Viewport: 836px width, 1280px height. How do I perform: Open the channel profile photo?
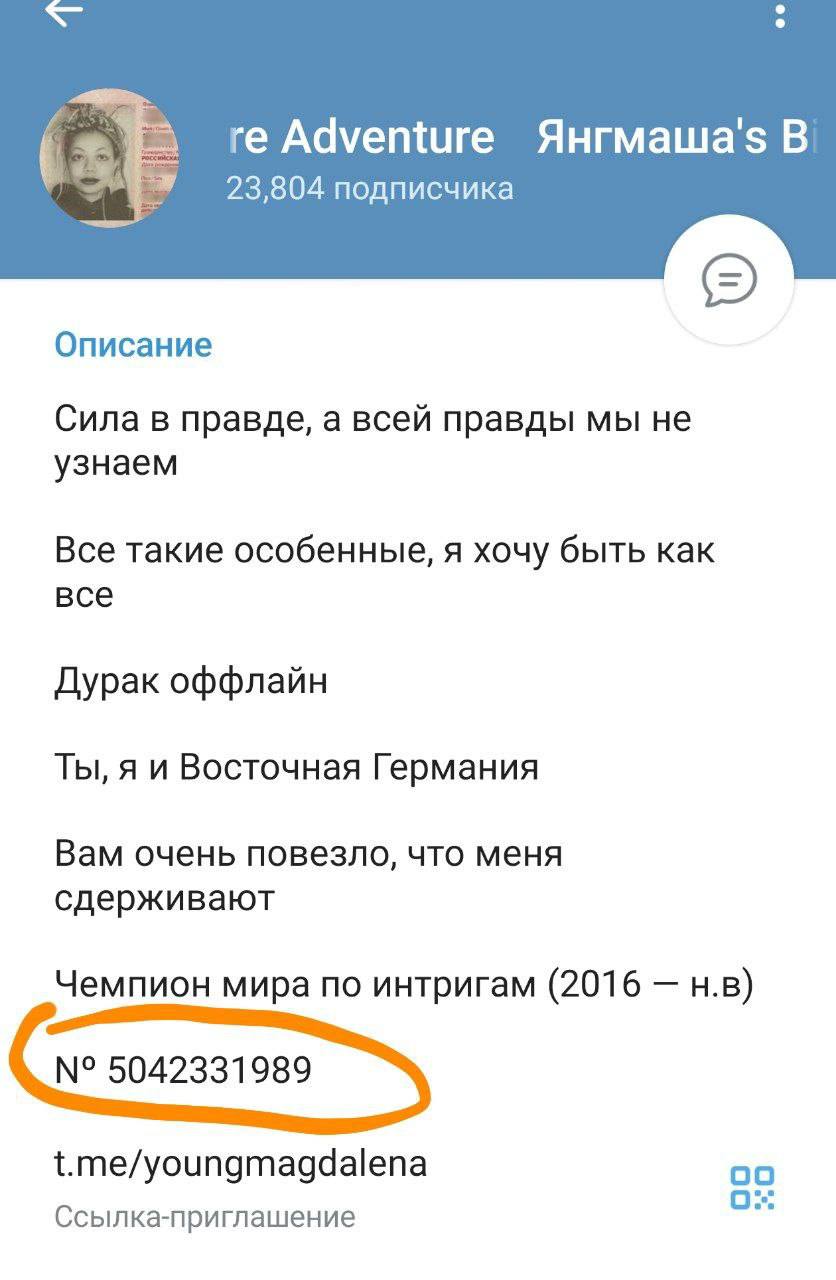click(x=108, y=162)
